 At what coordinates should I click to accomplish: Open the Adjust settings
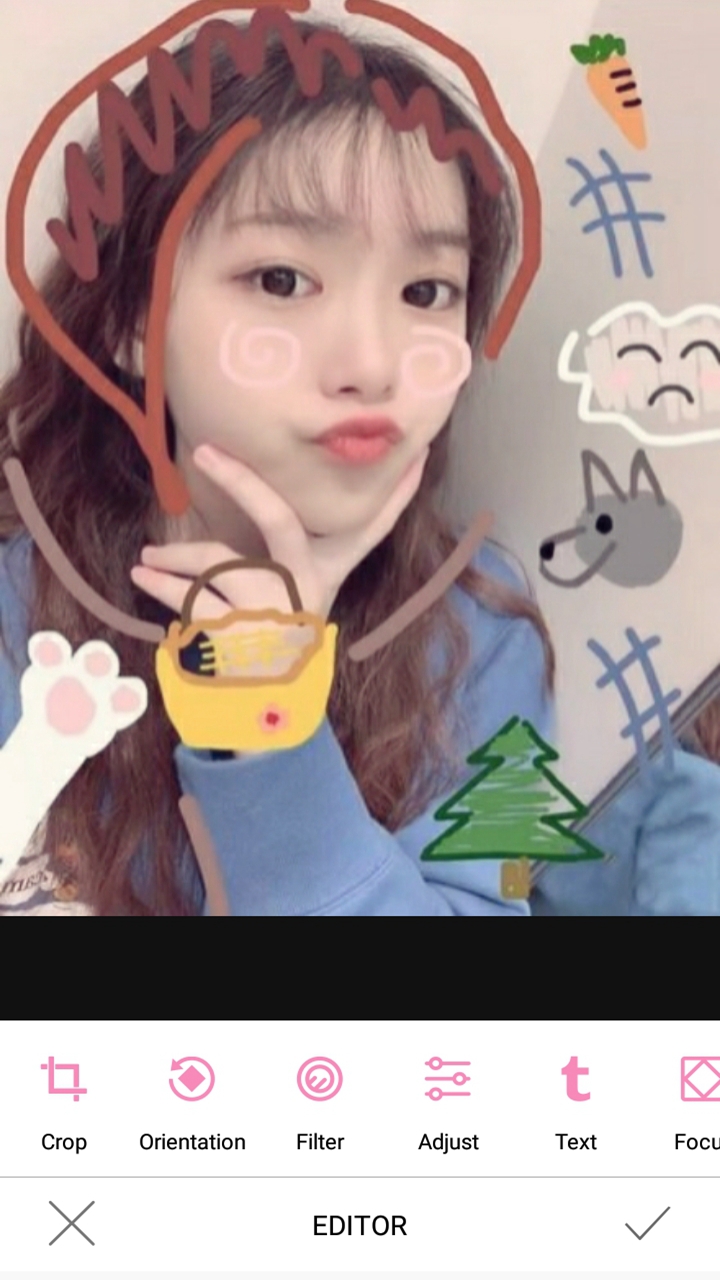click(448, 1100)
